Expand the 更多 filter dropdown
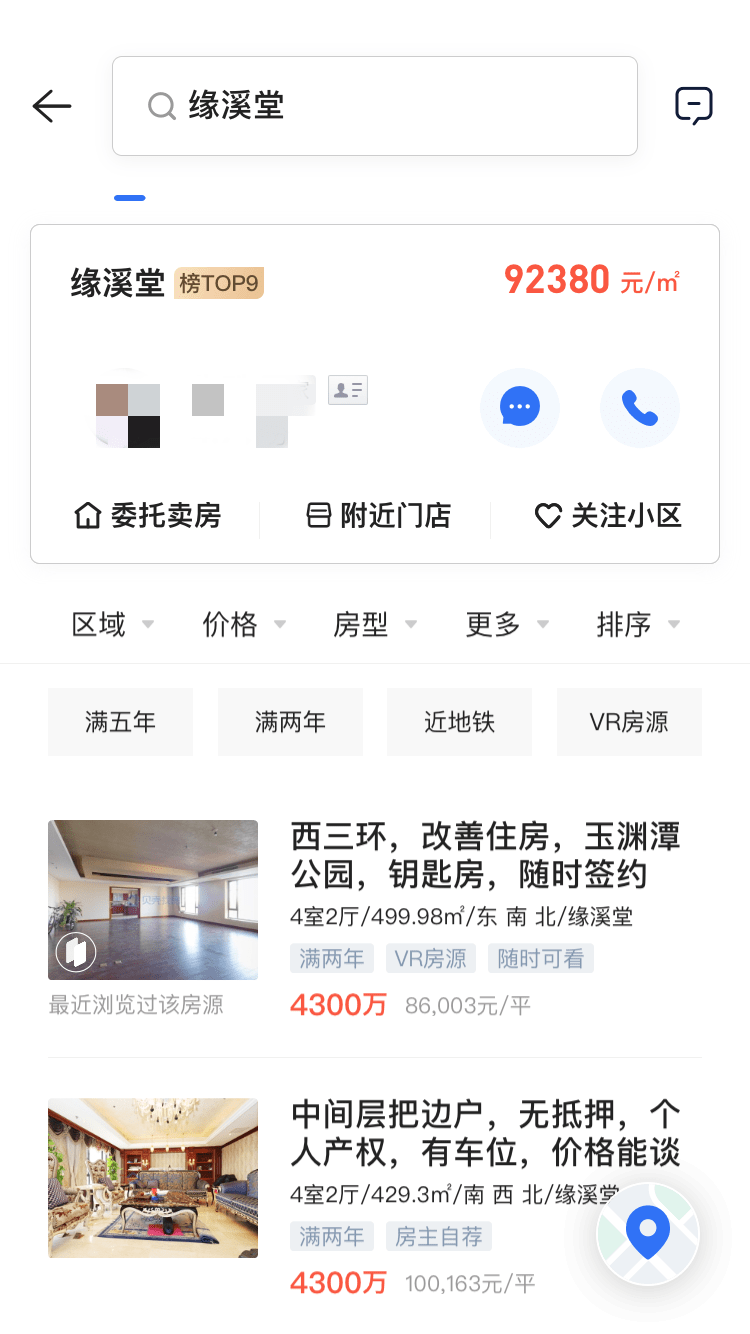The width and height of the screenshot is (750, 1334). coord(507,625)
